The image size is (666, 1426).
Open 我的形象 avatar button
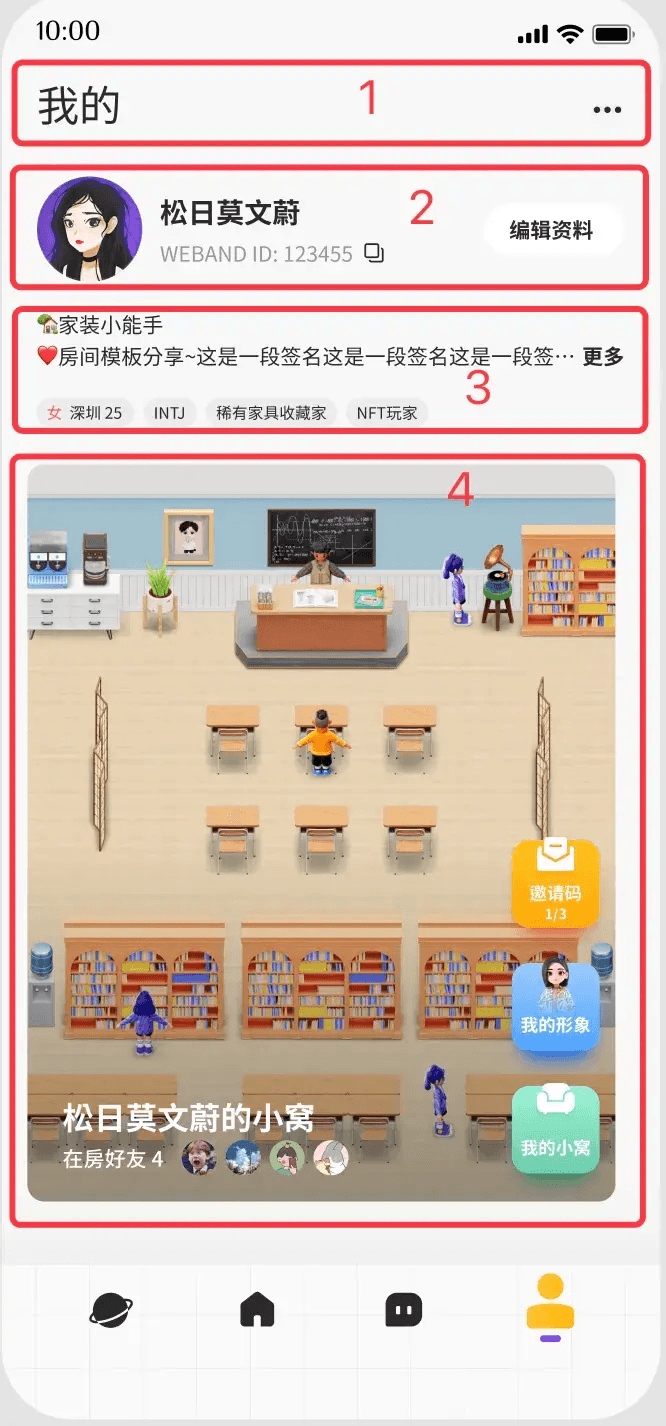pos(555,1004)
